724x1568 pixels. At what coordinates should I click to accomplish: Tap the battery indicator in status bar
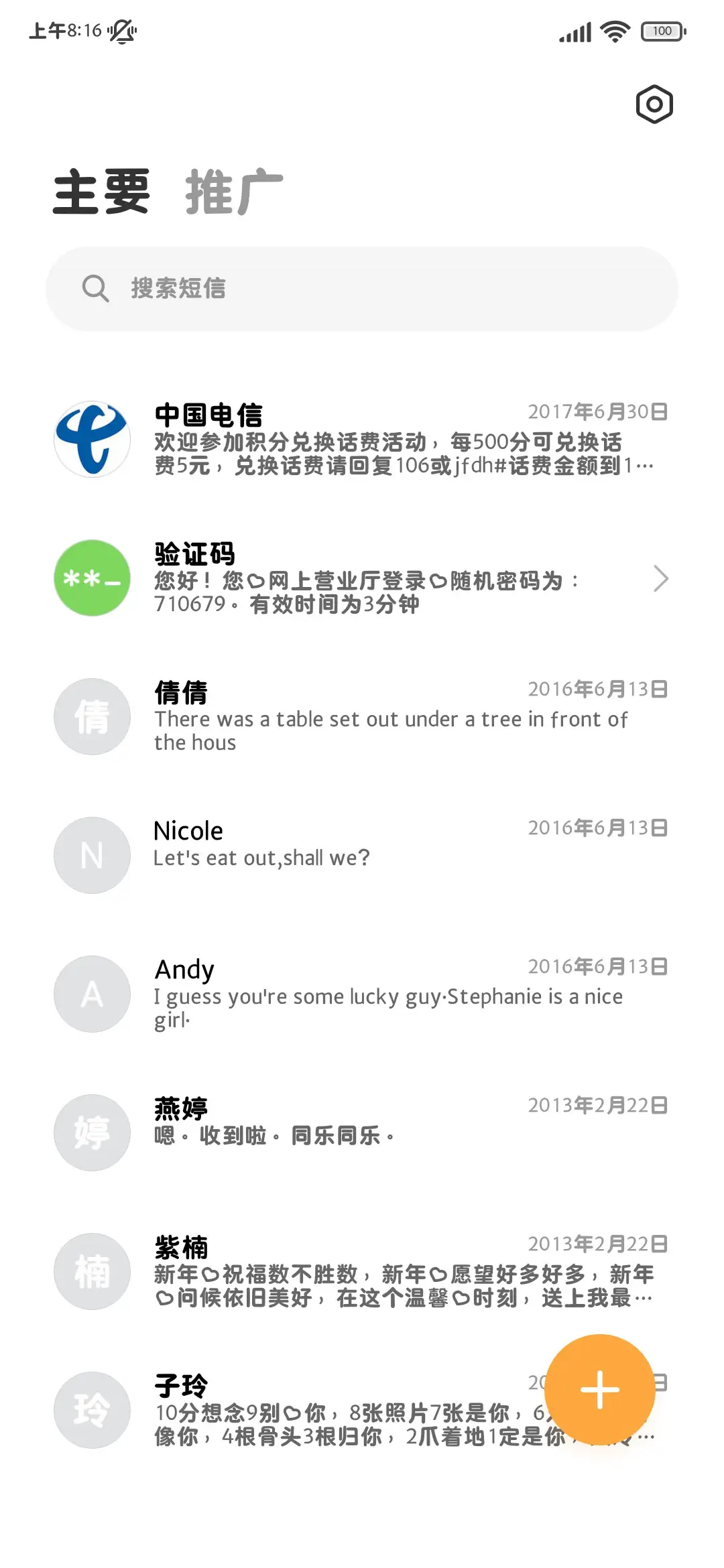coord(662,31)
